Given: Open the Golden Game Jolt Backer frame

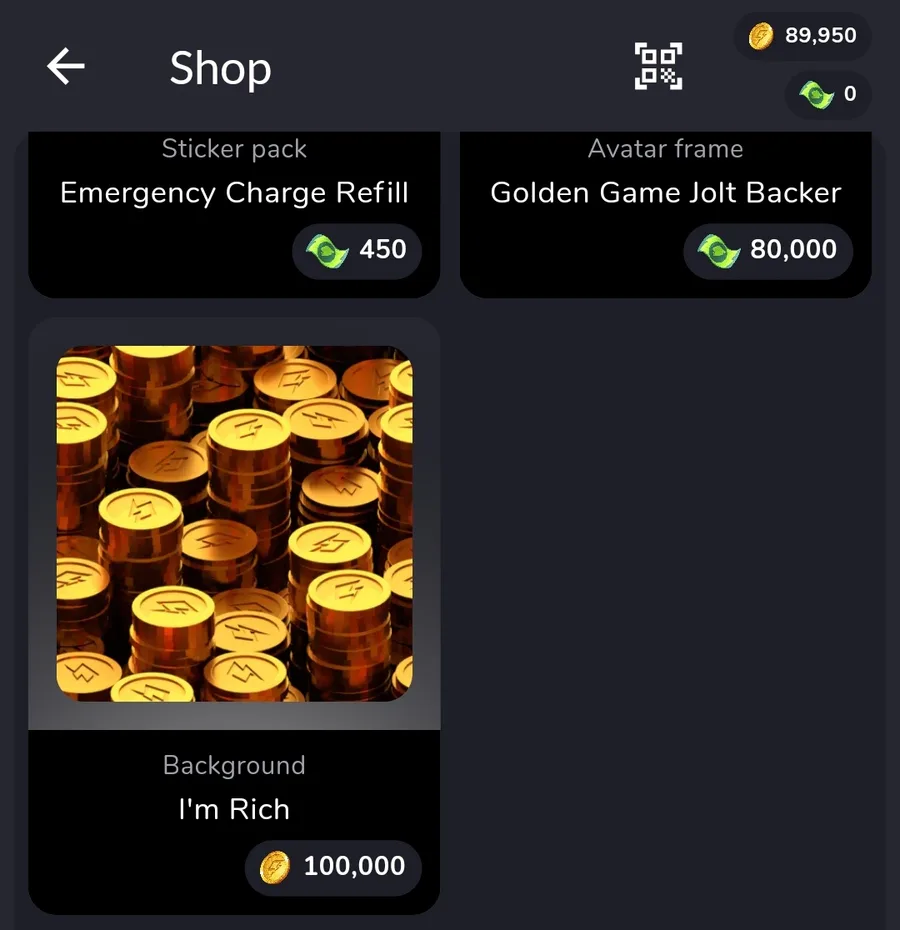Looking at the screenshot, I should coord(665,192).
